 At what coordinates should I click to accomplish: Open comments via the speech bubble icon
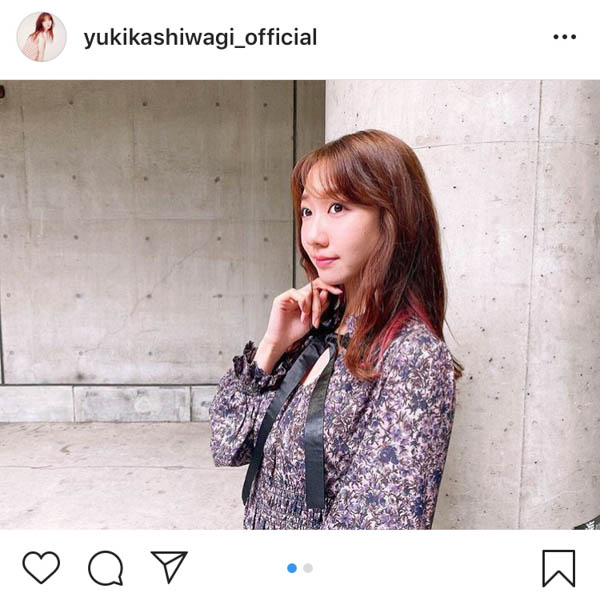(x=105, y=567)
